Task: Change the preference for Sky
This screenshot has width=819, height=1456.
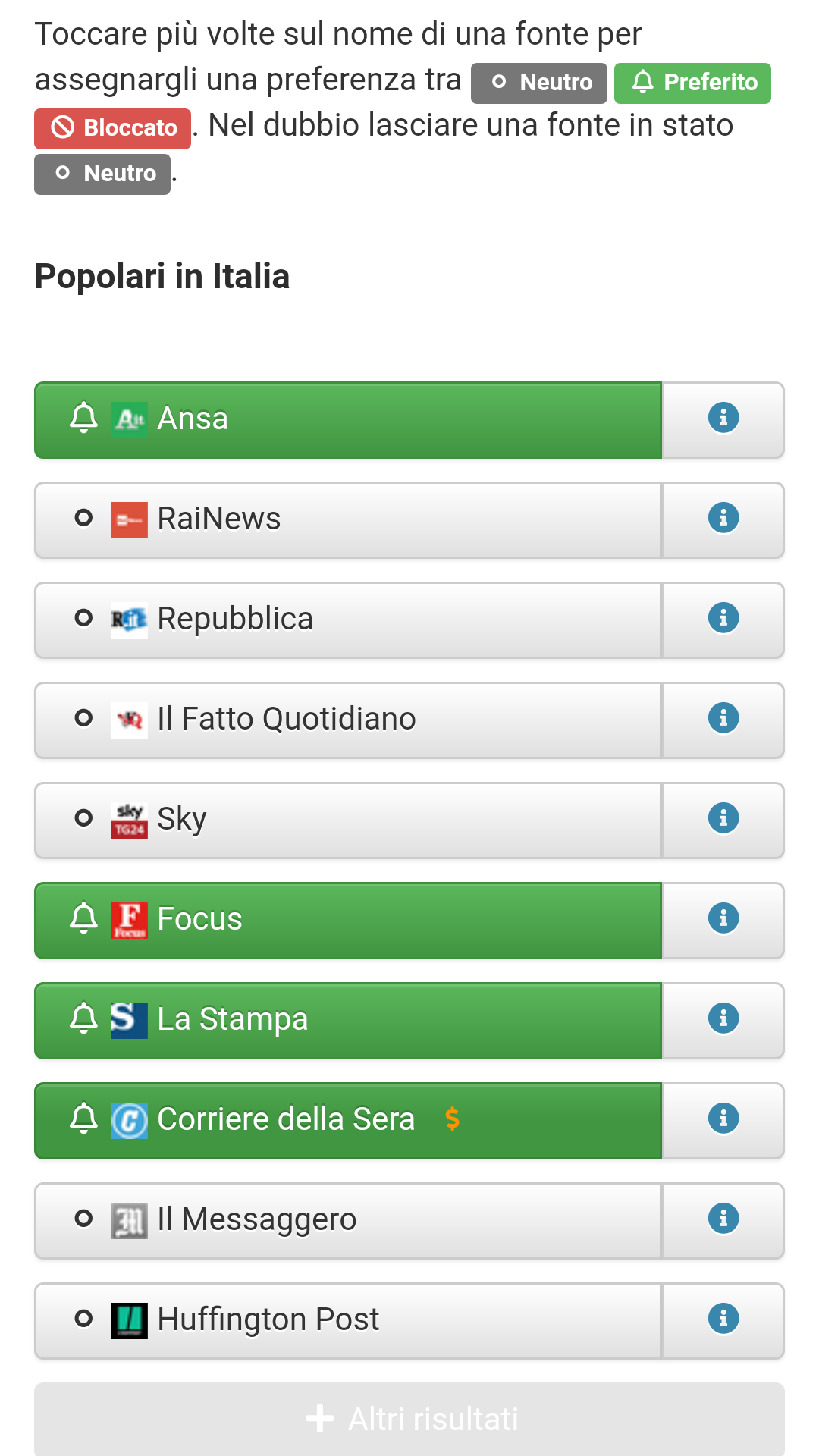Action: pyautogui.click(x=348, y=821)
